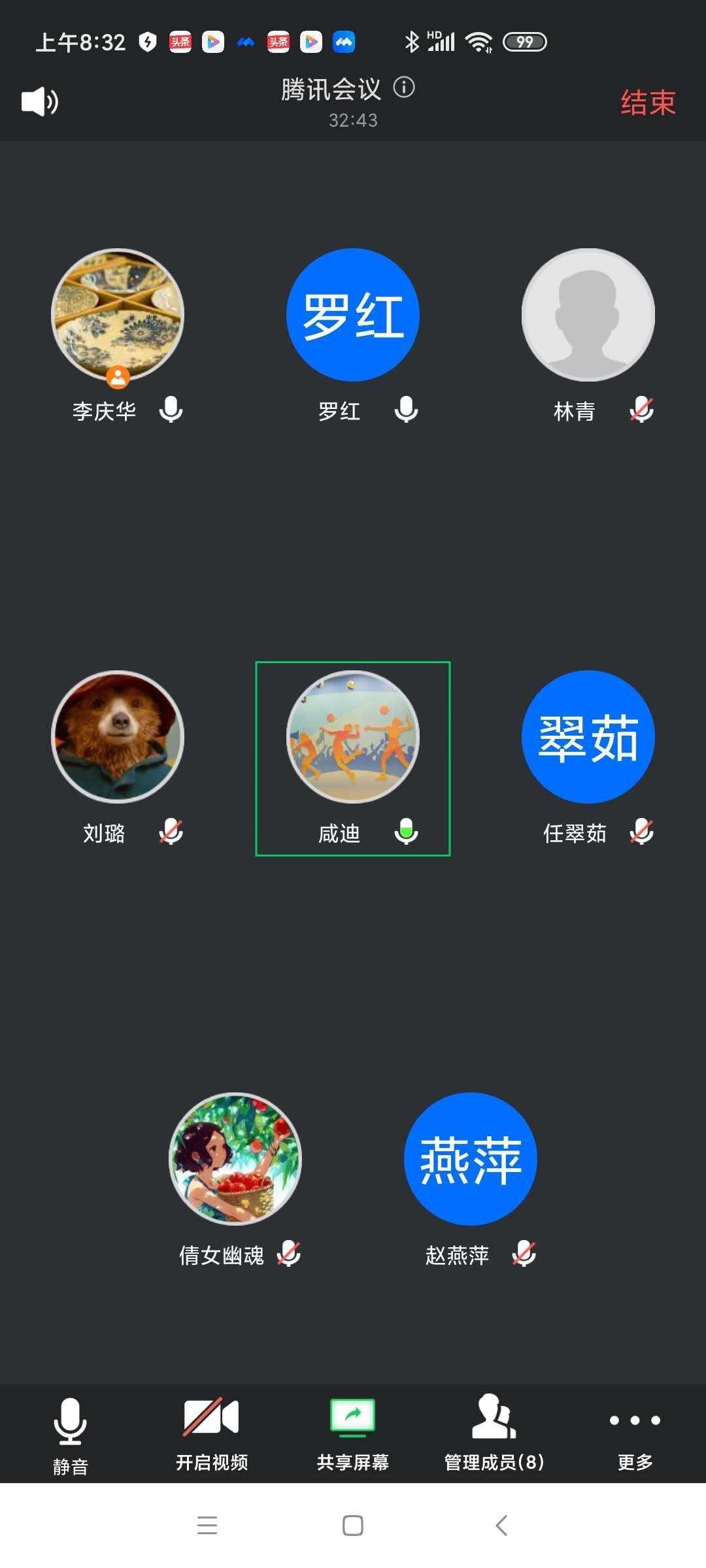
Task: Open recent apps from navigation bar
Action: 207,1526
